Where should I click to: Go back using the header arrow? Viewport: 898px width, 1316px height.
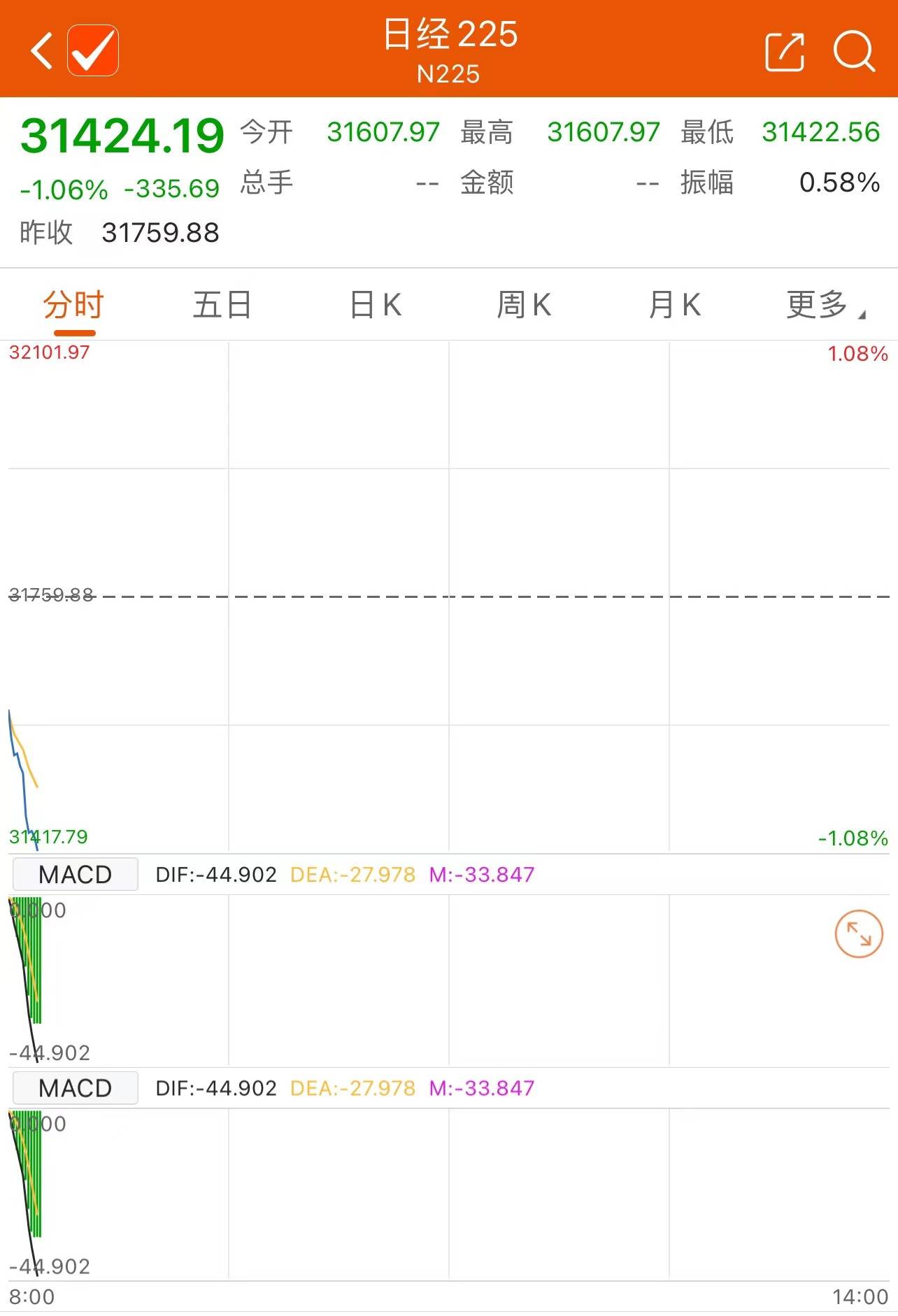click(42, 51)
